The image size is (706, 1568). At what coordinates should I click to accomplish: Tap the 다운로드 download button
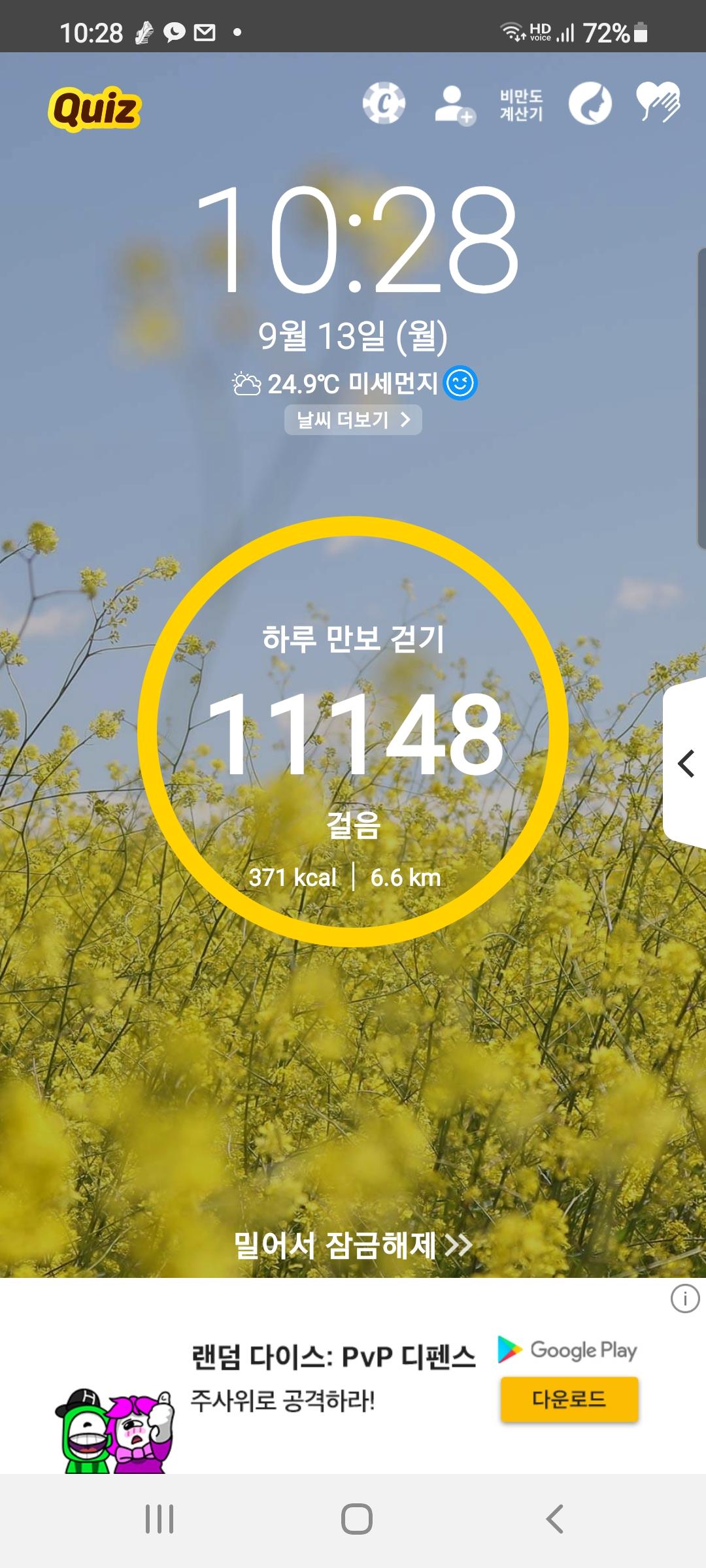coord(569,1399)
